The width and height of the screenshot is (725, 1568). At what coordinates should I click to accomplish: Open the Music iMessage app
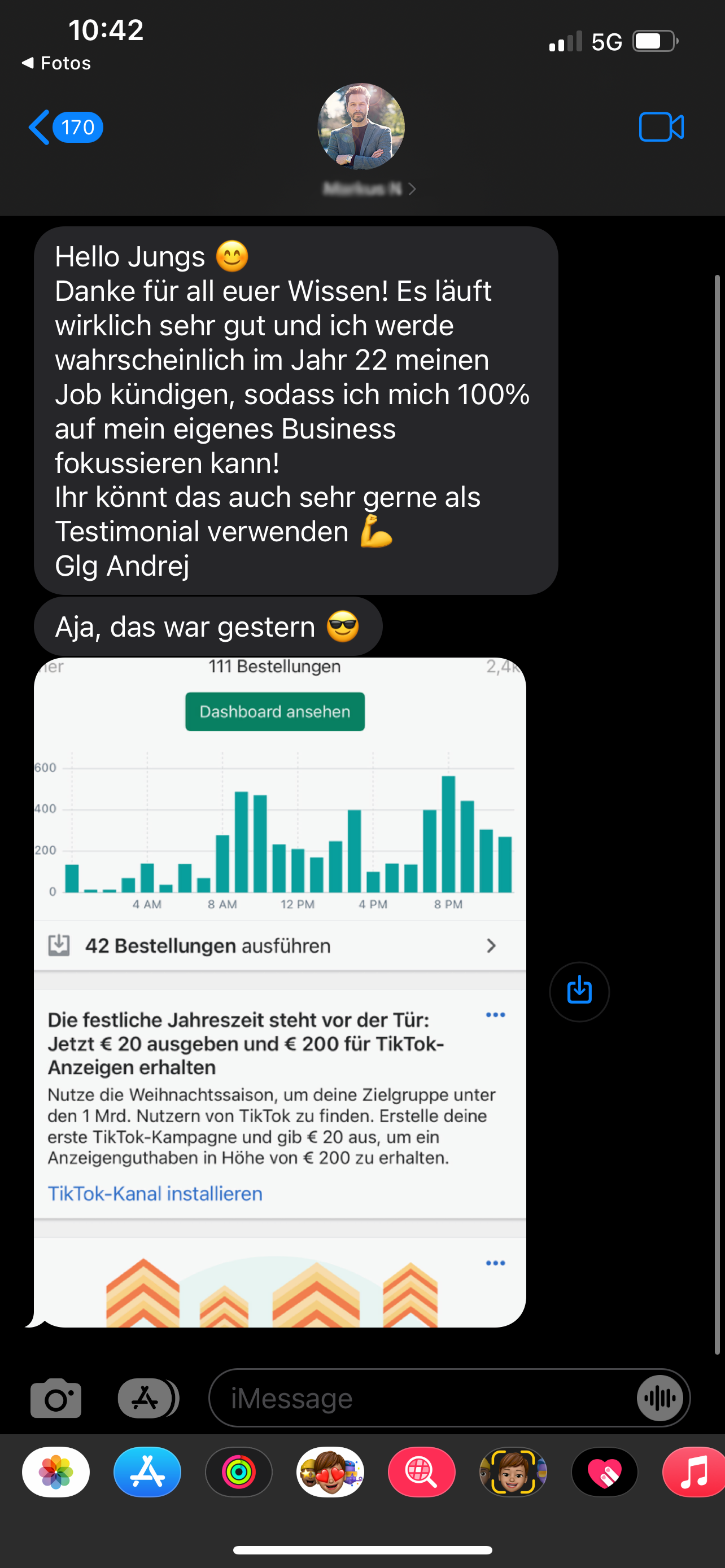click(x=694, y=1472)
